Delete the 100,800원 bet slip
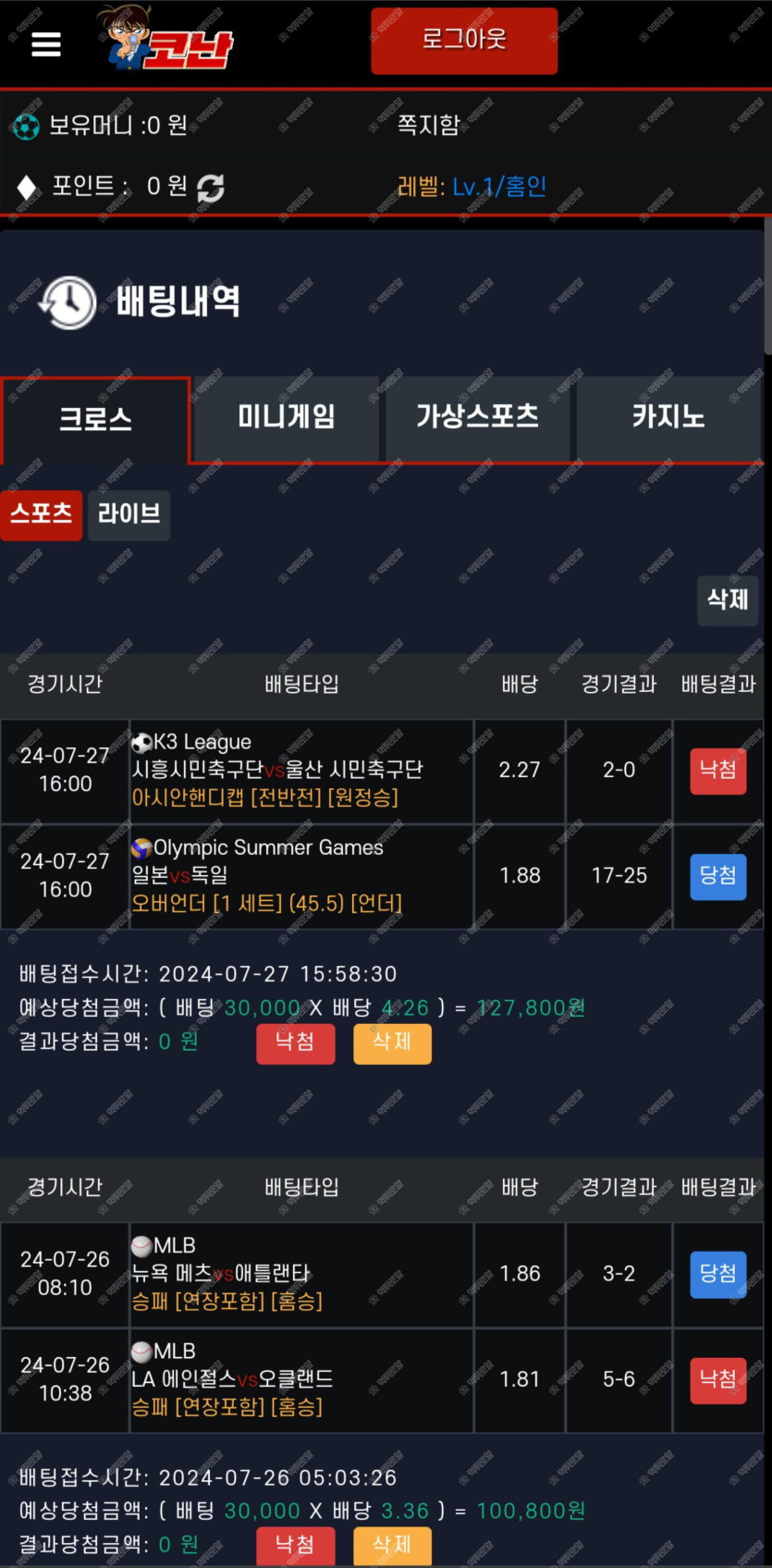This screenshot has height=1568, width=772. [x=392, y=1545]
